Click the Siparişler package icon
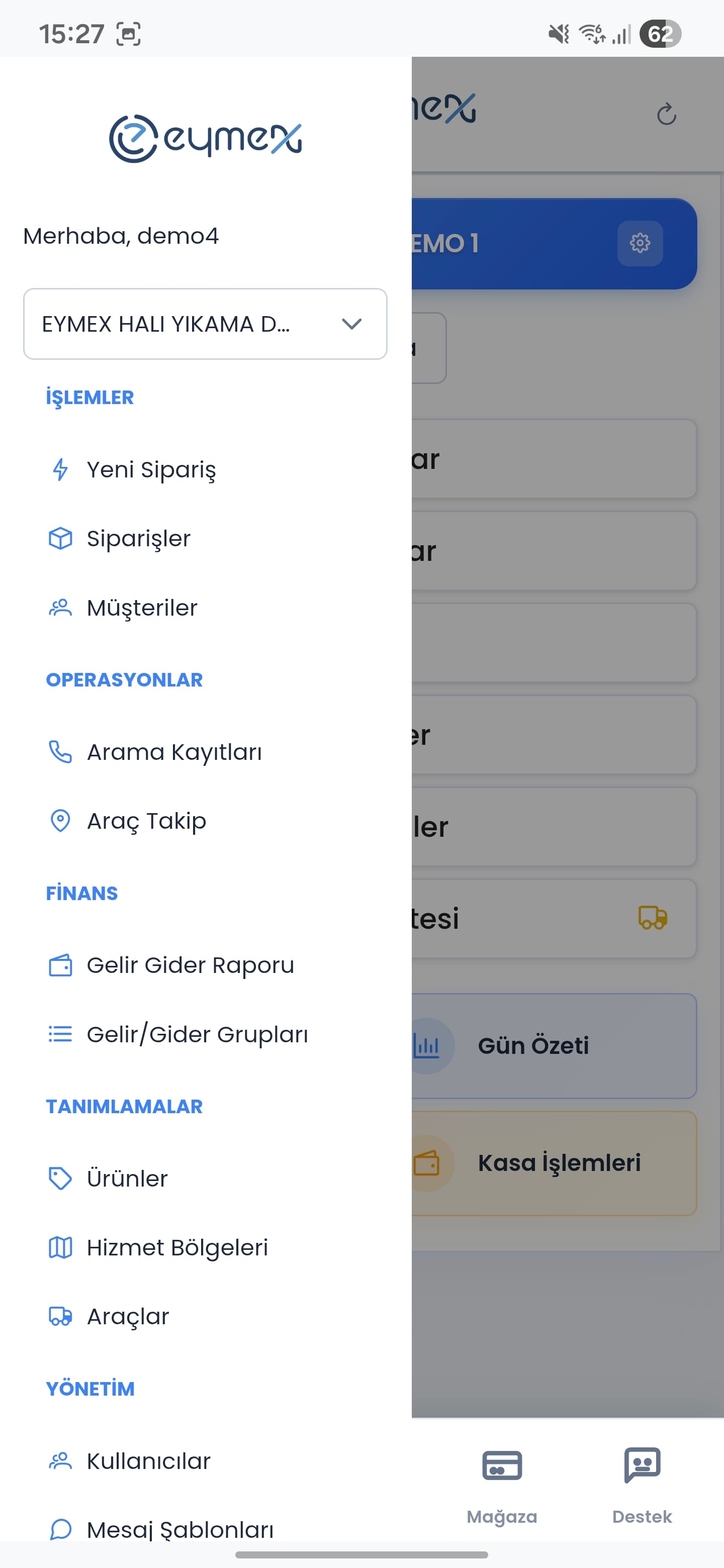Viewport: 724px width, 1568px height. tap(60, 538)
